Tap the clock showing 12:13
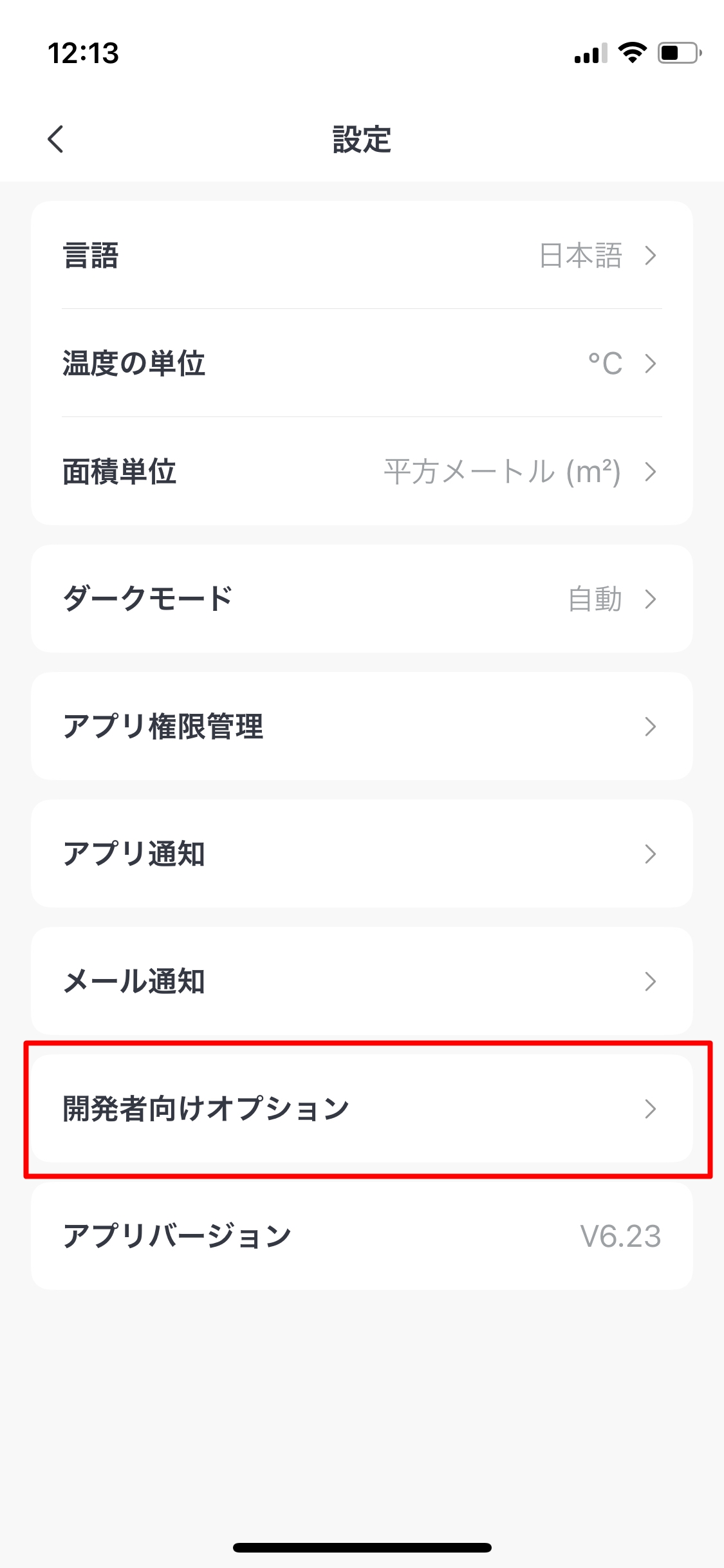Screen dimensions: 724x1568 pyautogui.click(x=84, y=54)
